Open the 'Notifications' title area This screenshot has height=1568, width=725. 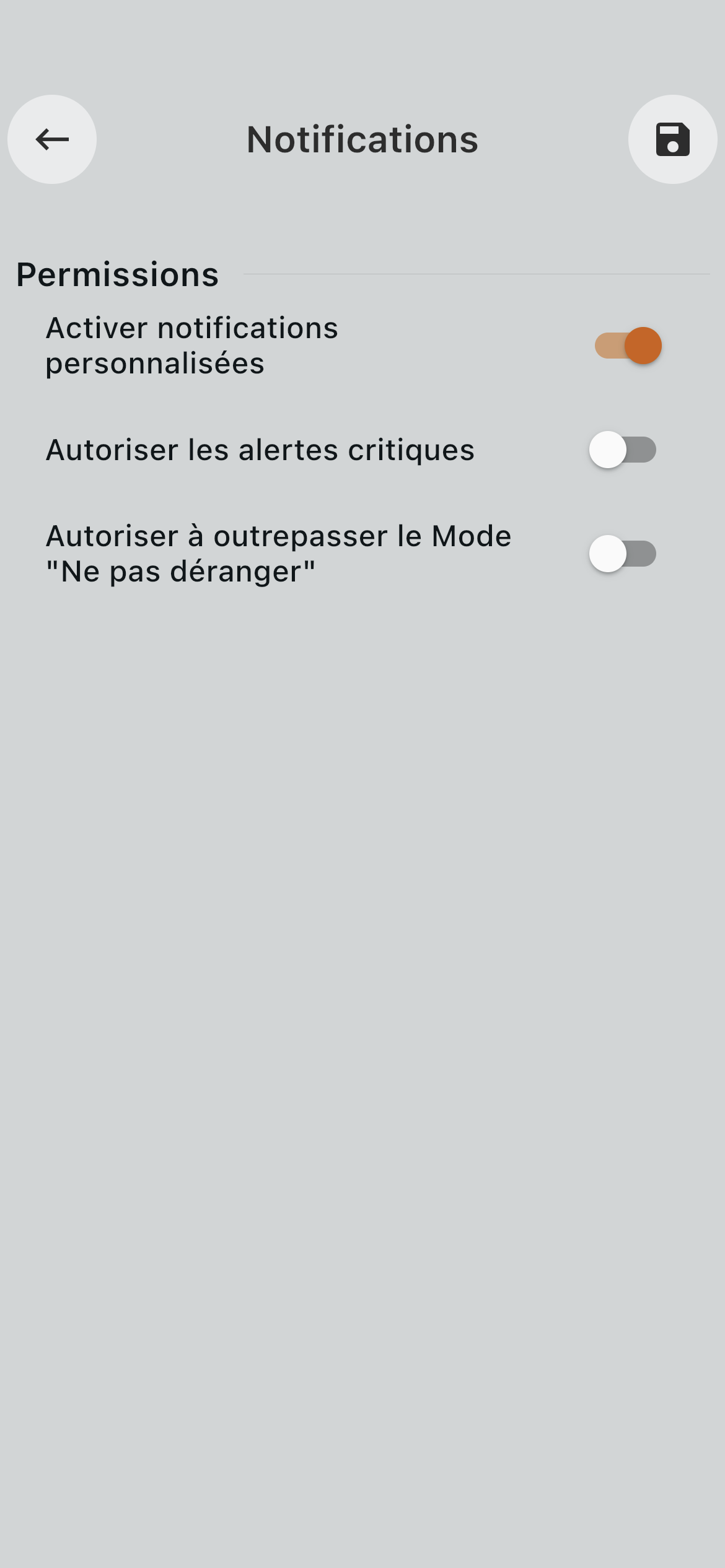point(362,139)
